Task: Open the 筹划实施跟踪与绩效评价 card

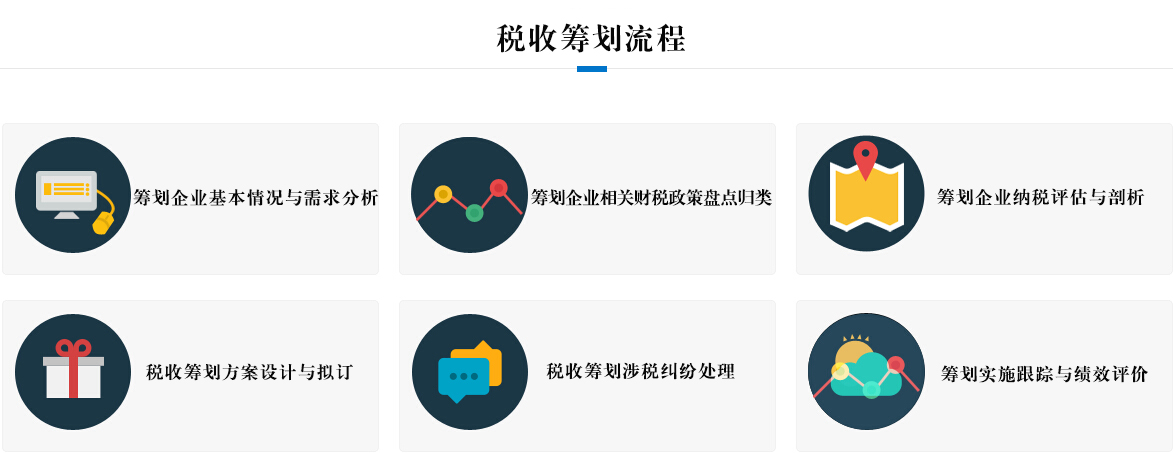Action: (x=984, y=374)
